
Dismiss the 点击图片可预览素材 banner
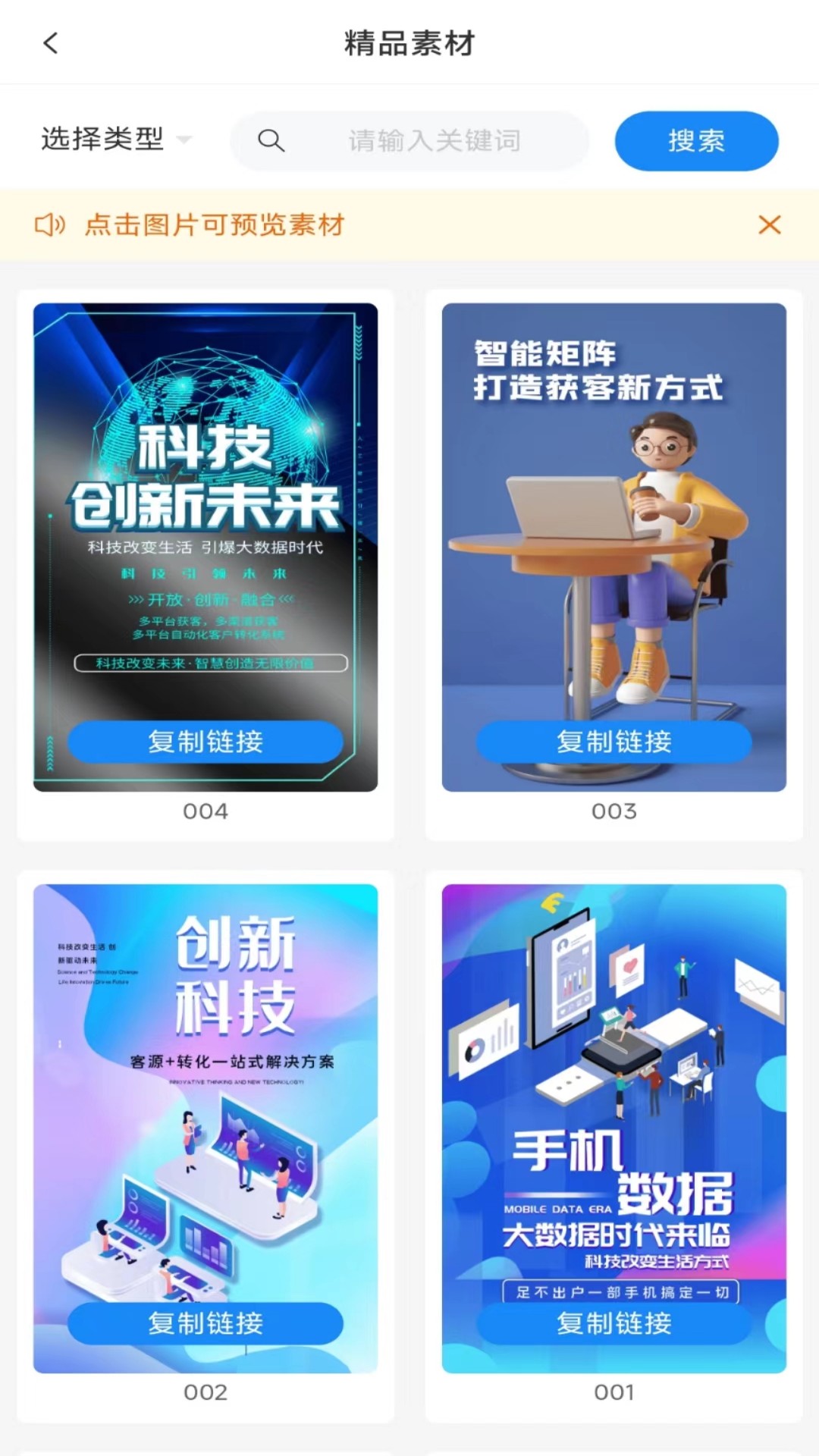coord(769,224)
